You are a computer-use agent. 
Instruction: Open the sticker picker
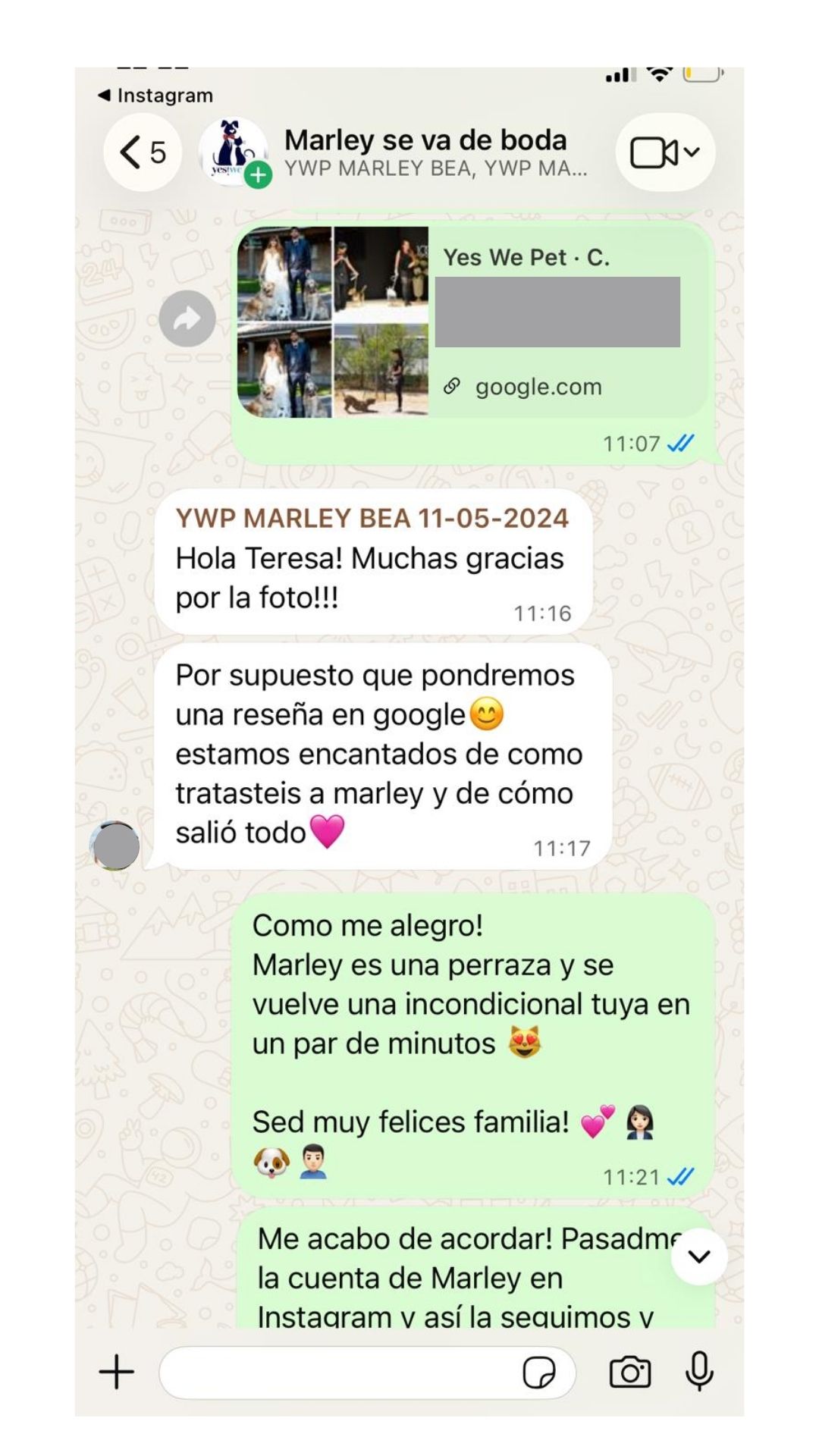(x=539, y=1373)
